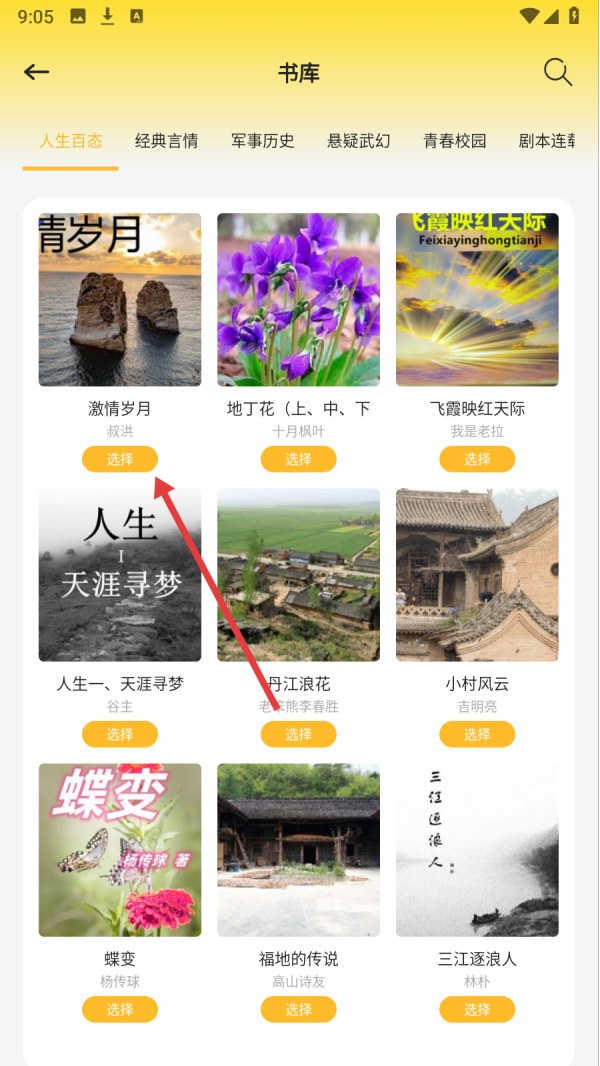
Task: Select the 人生百态 tab
Action: click(71, 141)
